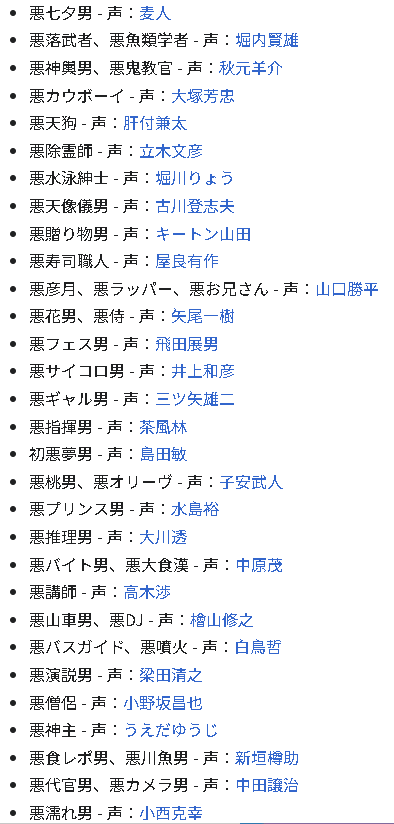The image size is (394, 824).
Task: Follow the 中田譲治 link
Action: pos(267,786)
